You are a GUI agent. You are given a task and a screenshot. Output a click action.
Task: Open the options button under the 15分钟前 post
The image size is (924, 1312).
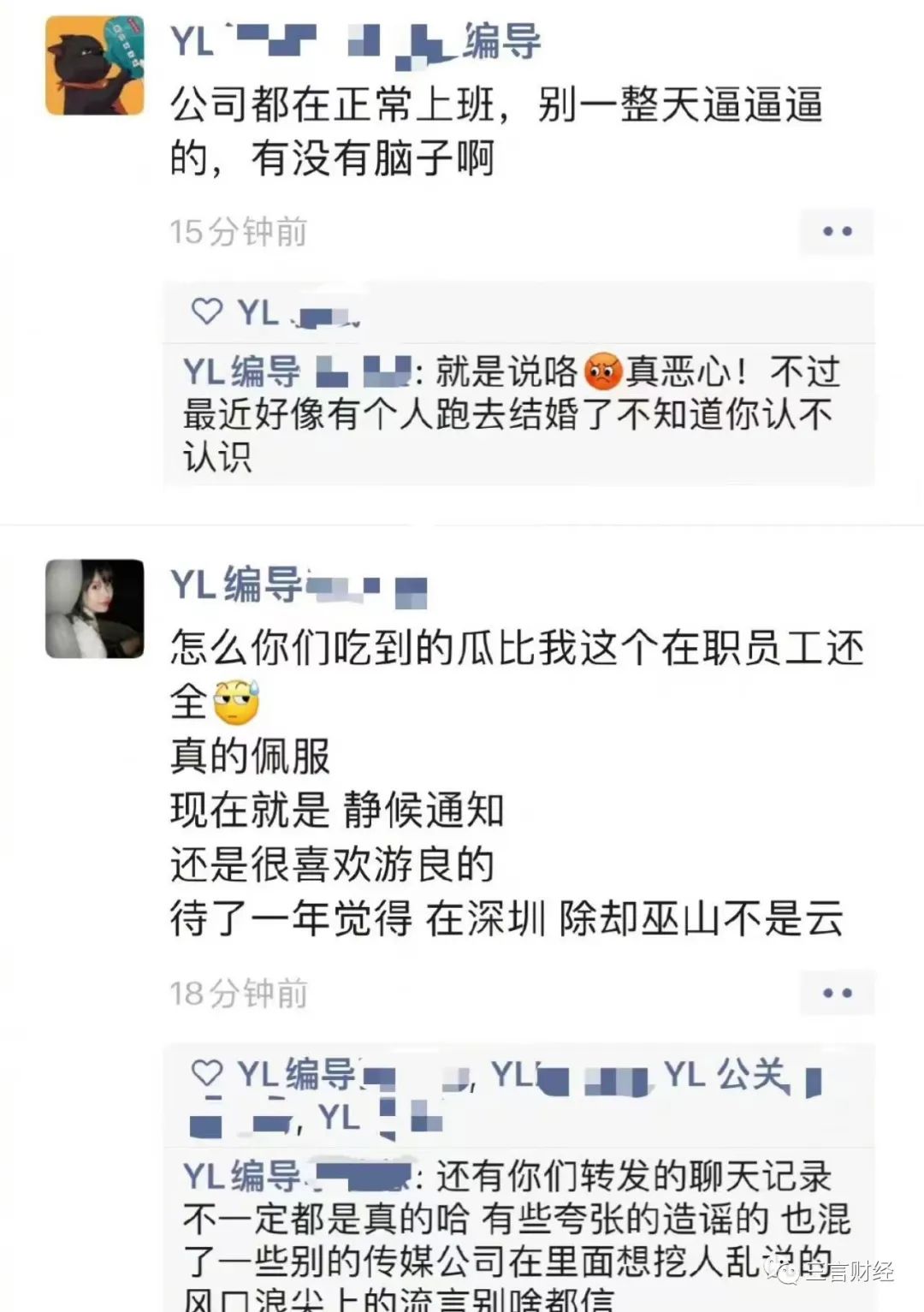tap(836, 231)
